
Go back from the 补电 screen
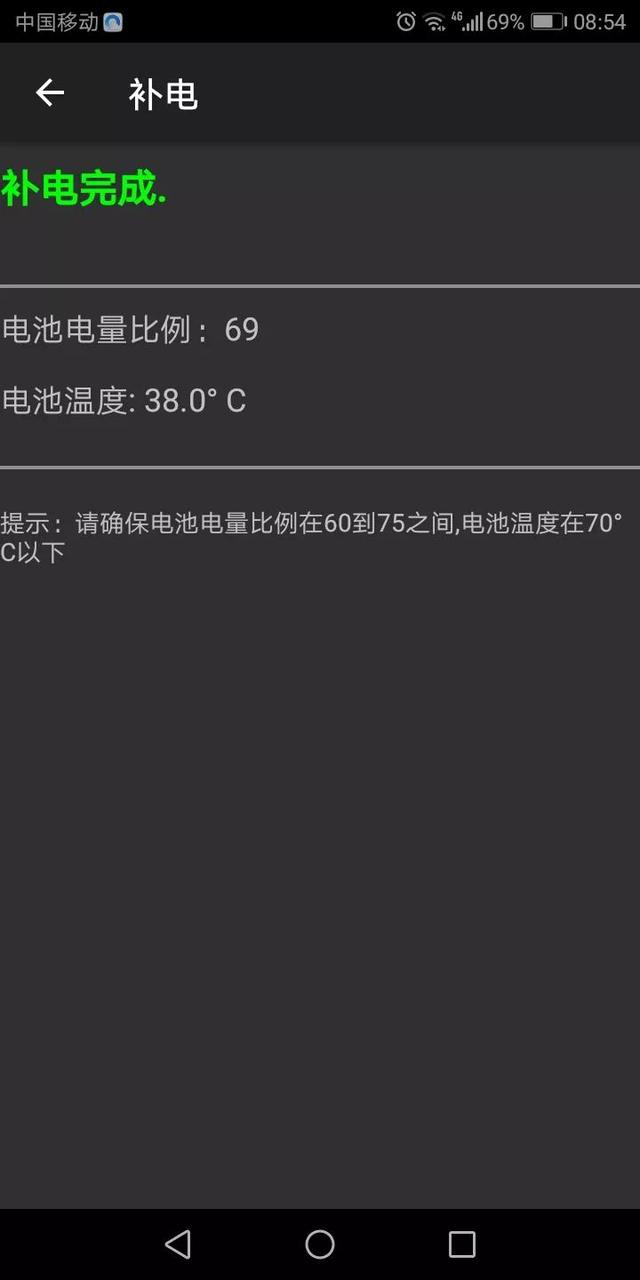click(x=50, y=93)
